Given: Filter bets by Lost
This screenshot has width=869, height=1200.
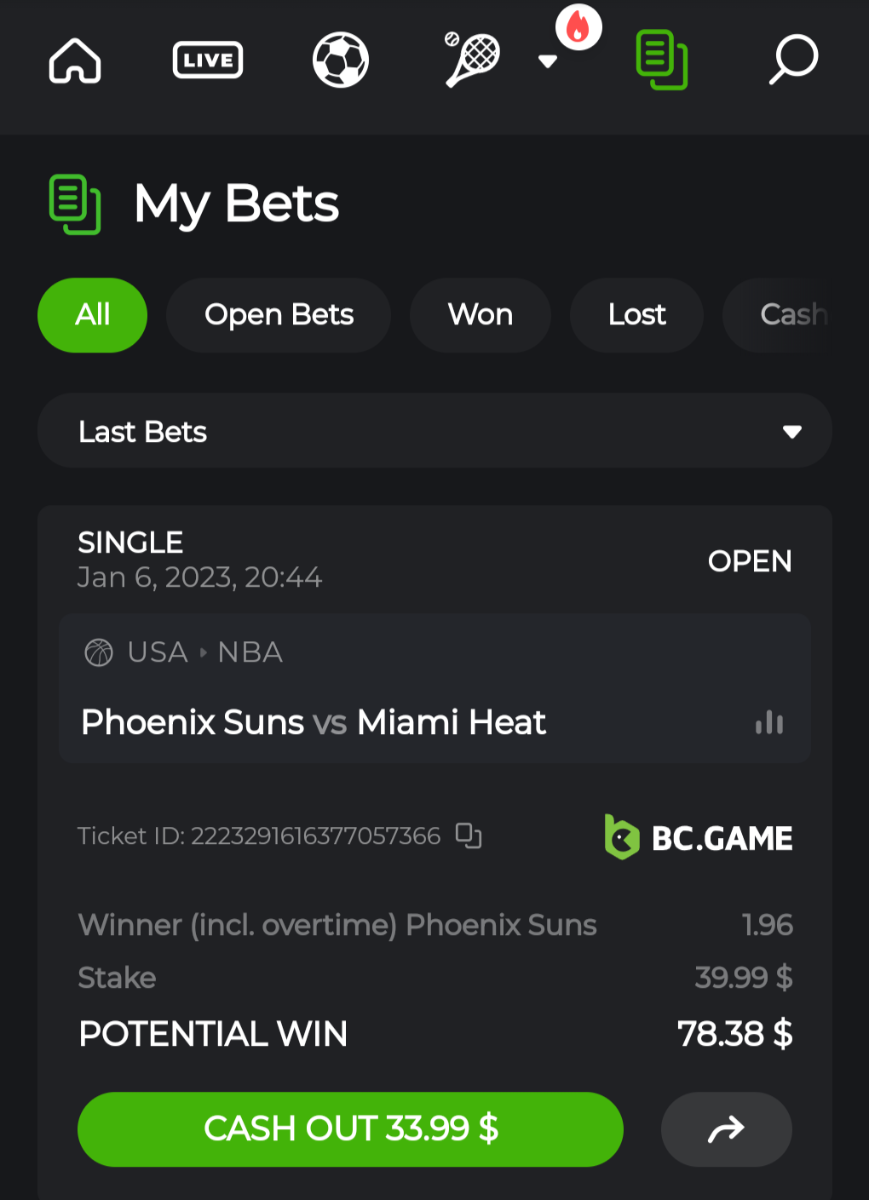Looking at the screenshot, I should (637, 315).
